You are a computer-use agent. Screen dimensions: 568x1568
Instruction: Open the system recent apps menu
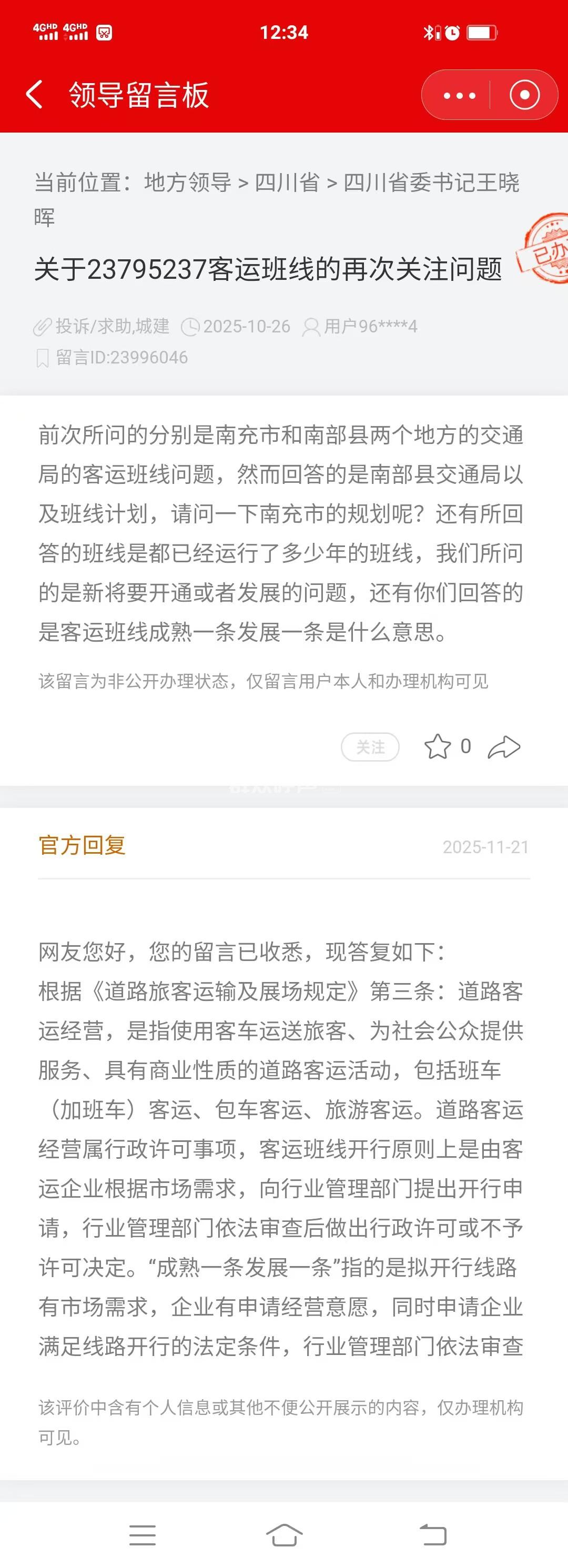143,1534
